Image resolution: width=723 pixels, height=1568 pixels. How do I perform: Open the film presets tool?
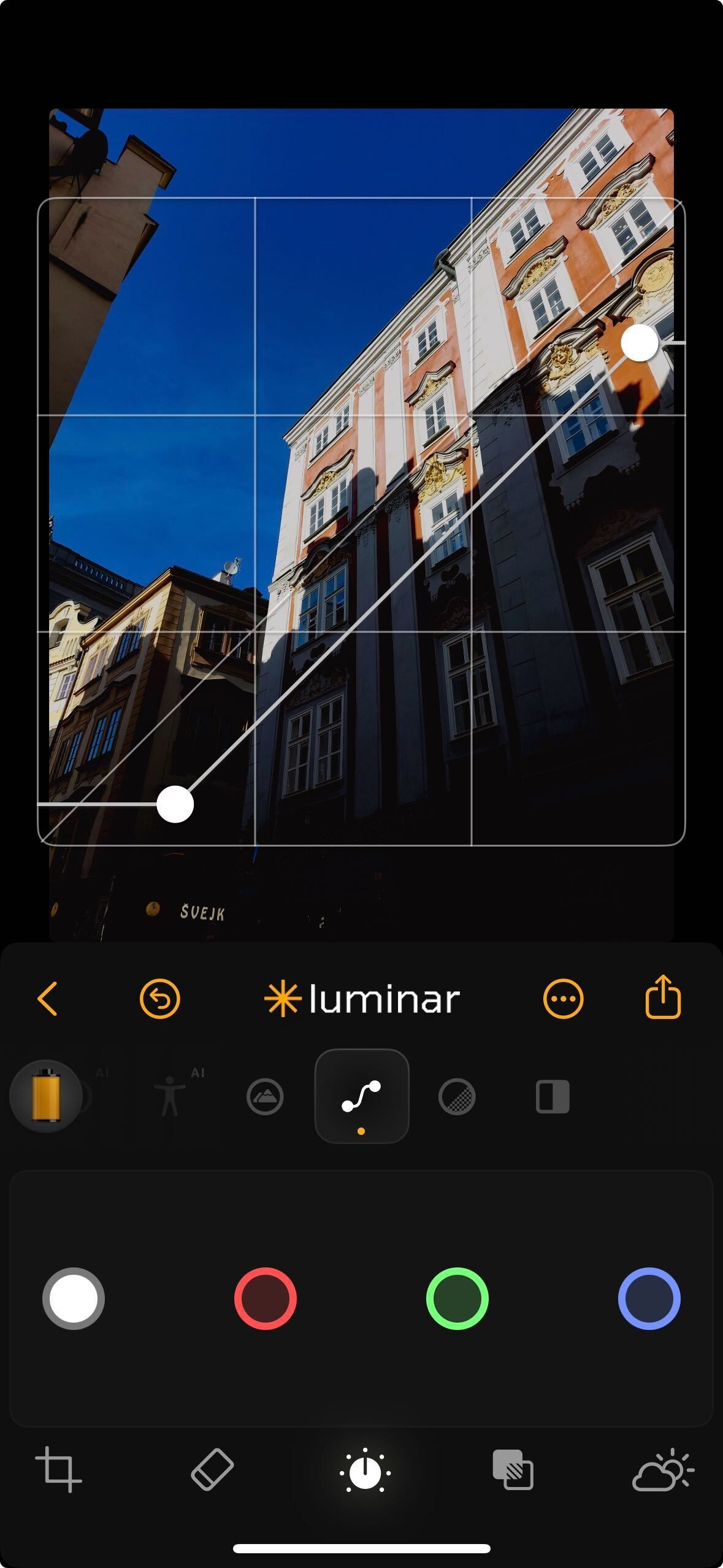click(46, 1096)
